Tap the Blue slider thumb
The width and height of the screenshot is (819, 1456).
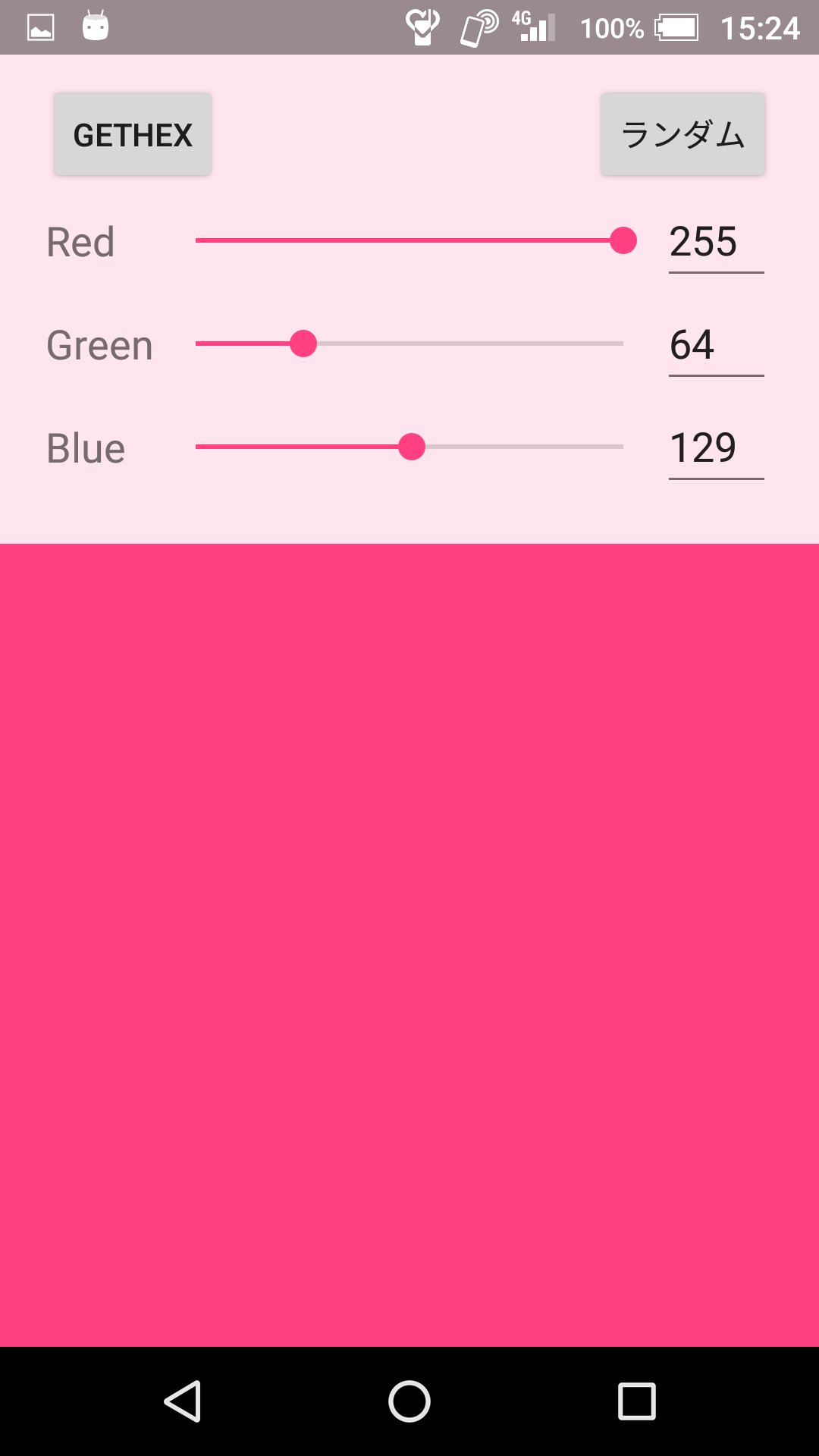tap(413, 447)
